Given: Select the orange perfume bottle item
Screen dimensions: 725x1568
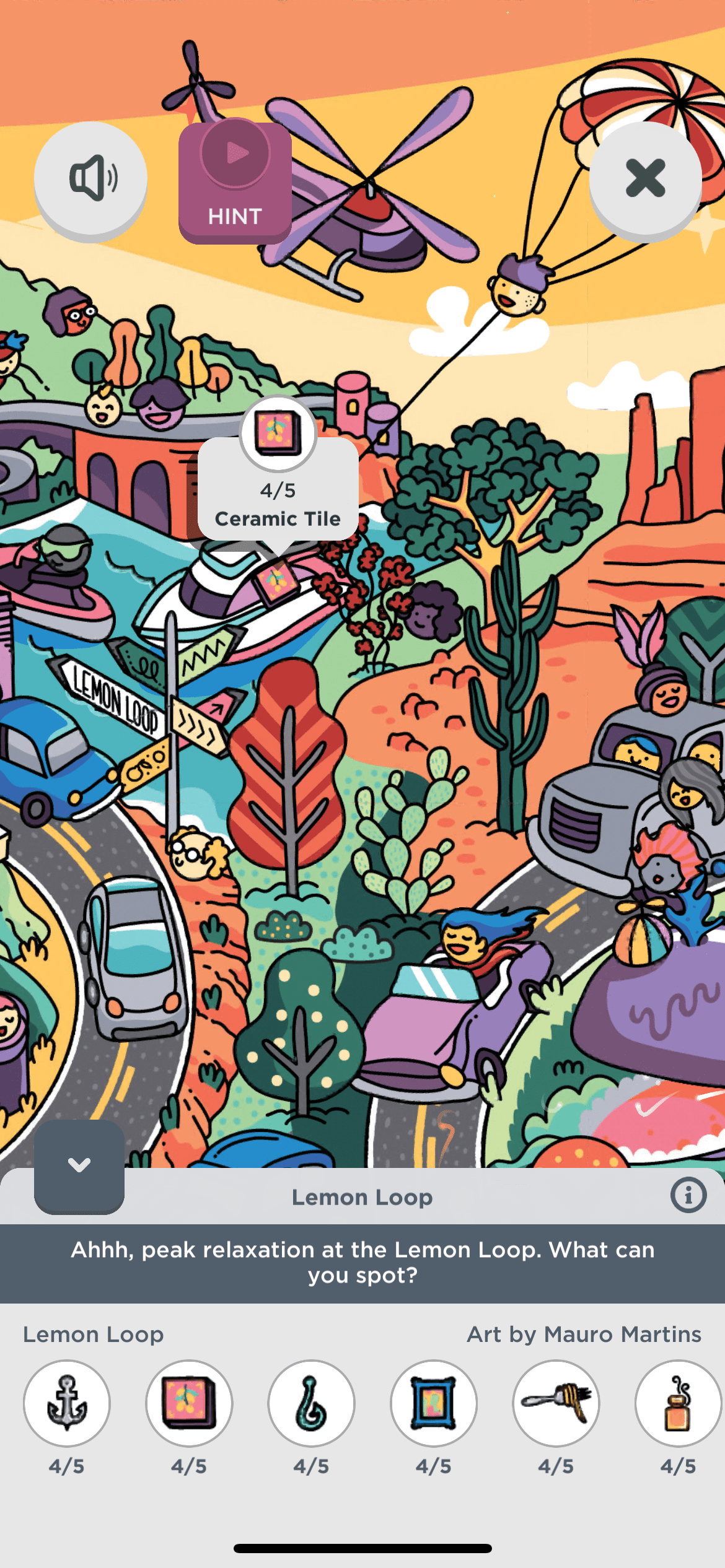Looking at the screenshot, I should (677, 1403).
